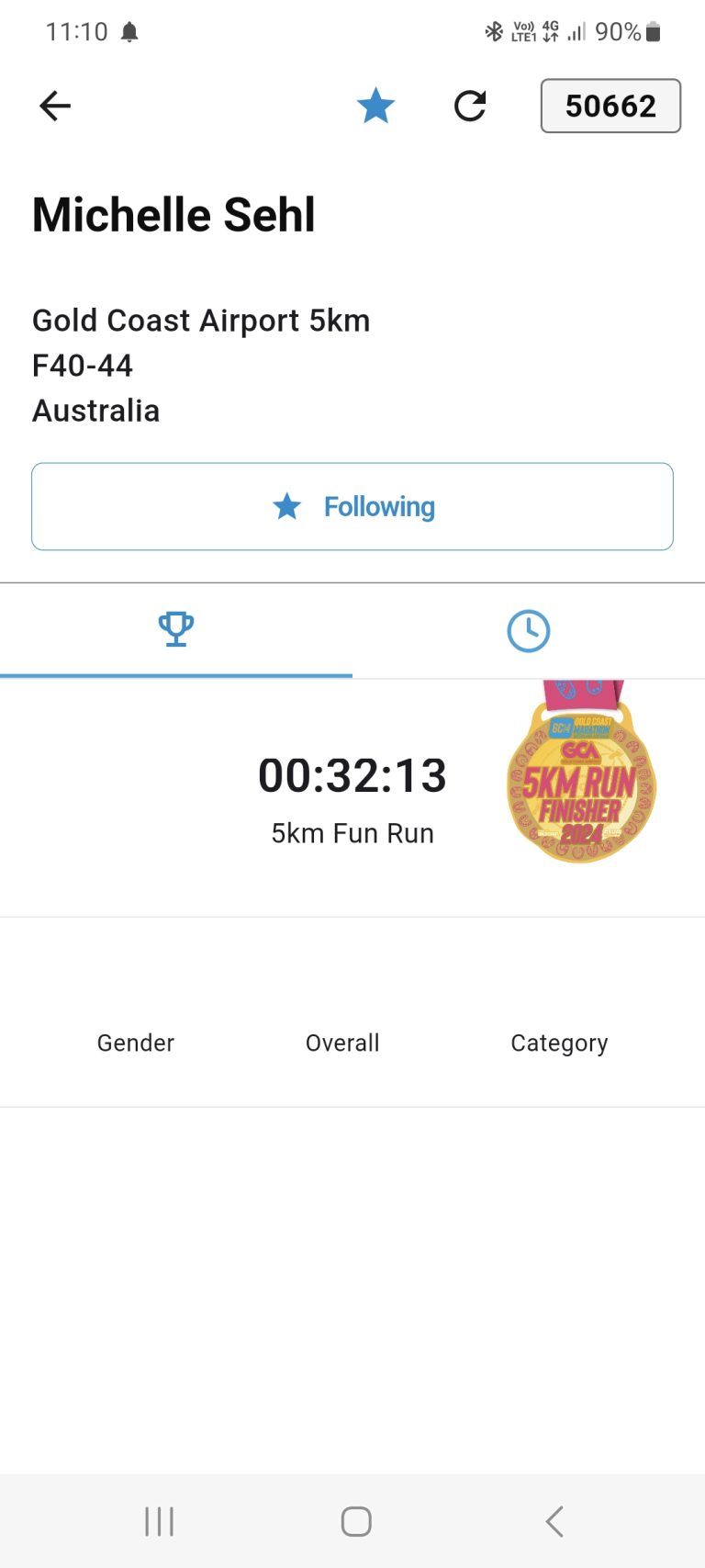This screenshot has width=705, height=1568.
Task: Toggle the Following button for Michelle Sehl
Action: [x=352, y=506]
